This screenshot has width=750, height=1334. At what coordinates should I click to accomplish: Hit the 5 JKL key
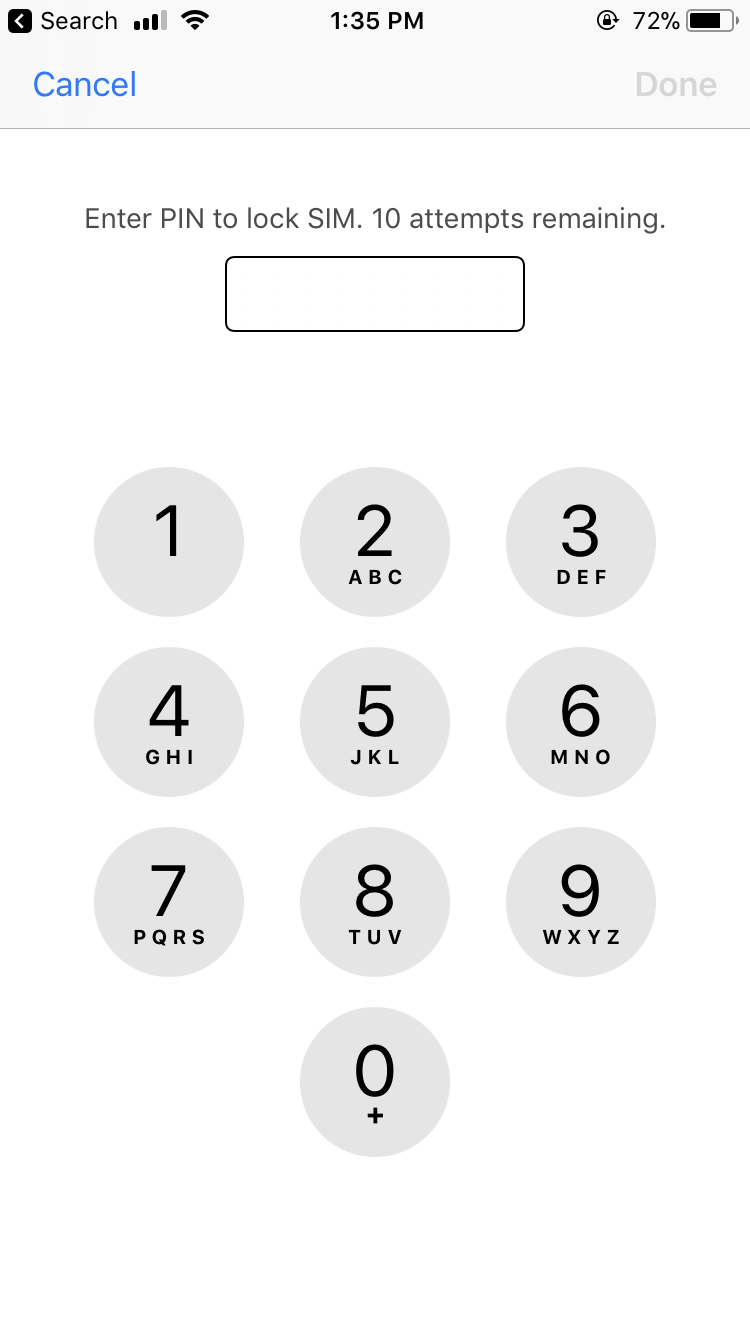point(375,722)
